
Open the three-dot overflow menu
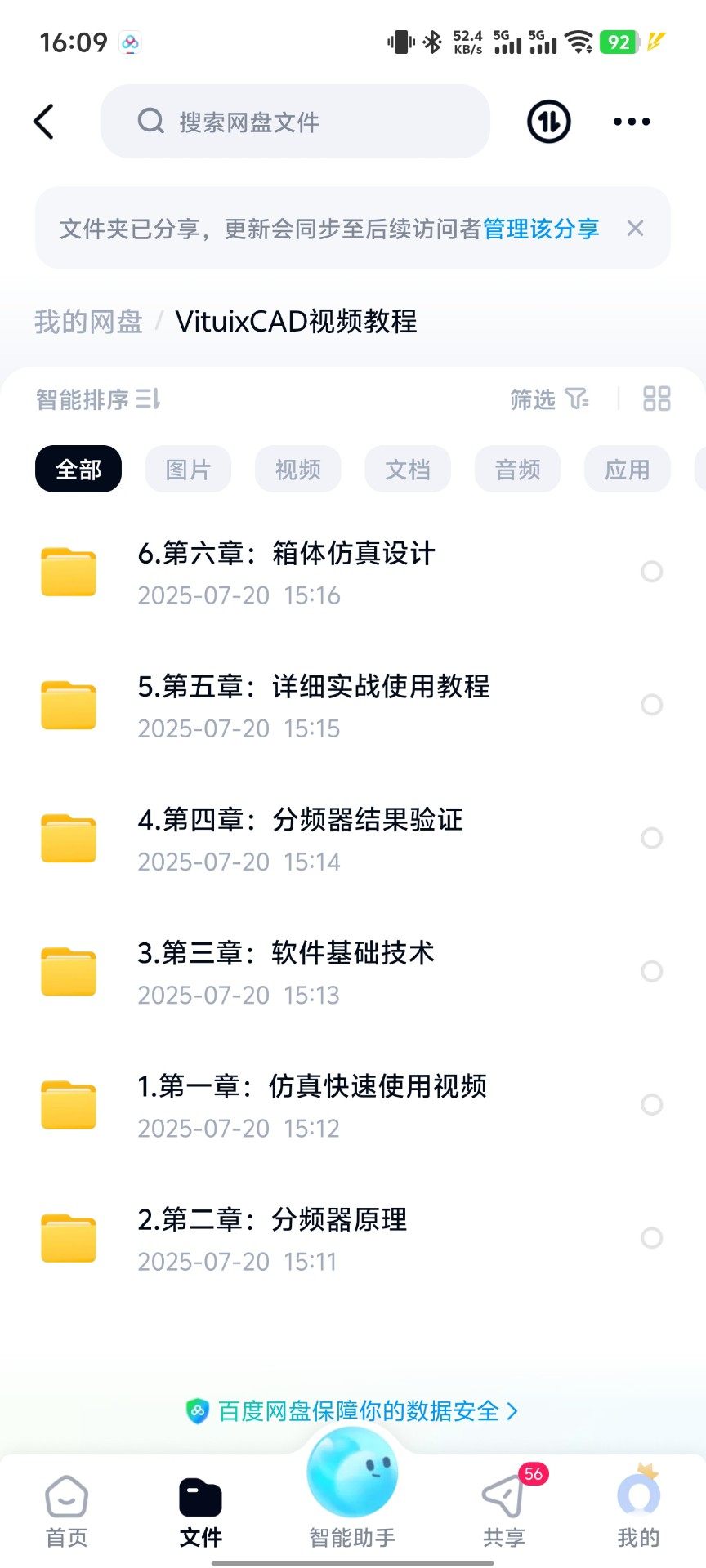click(x=632, y=122)
